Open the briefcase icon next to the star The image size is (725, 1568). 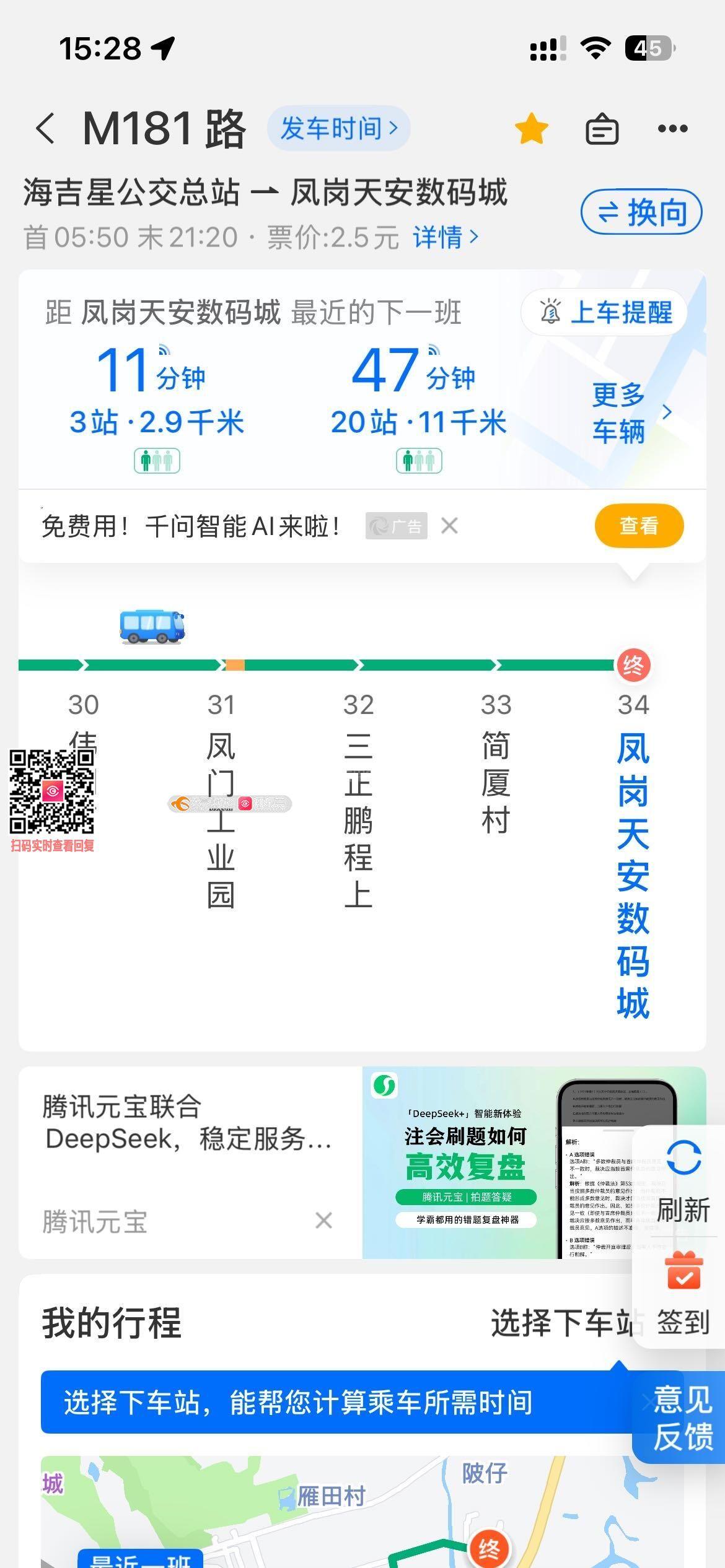602,129
